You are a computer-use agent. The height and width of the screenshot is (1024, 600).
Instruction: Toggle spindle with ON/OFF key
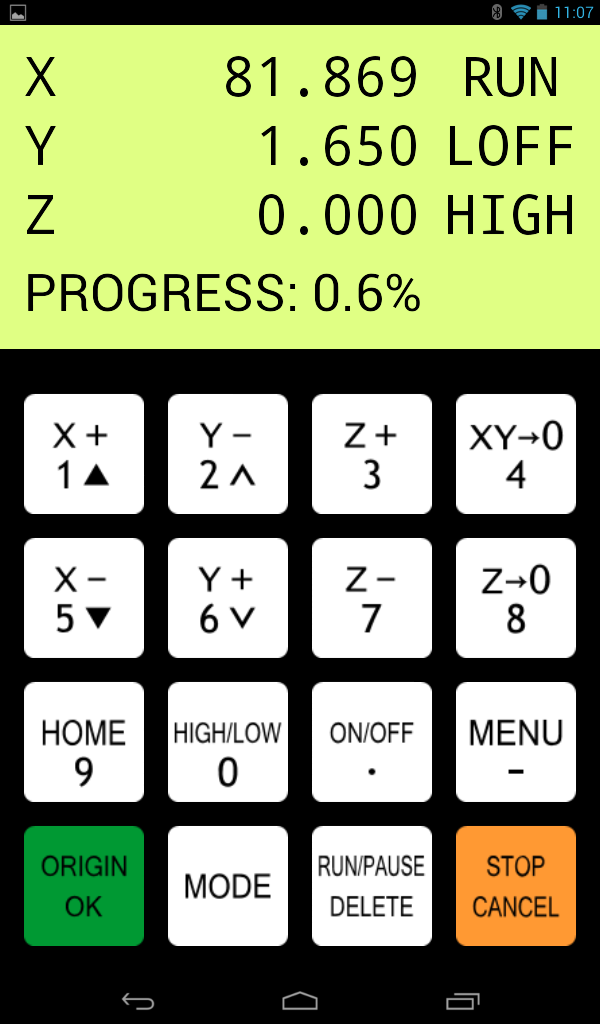pos(372,742)
